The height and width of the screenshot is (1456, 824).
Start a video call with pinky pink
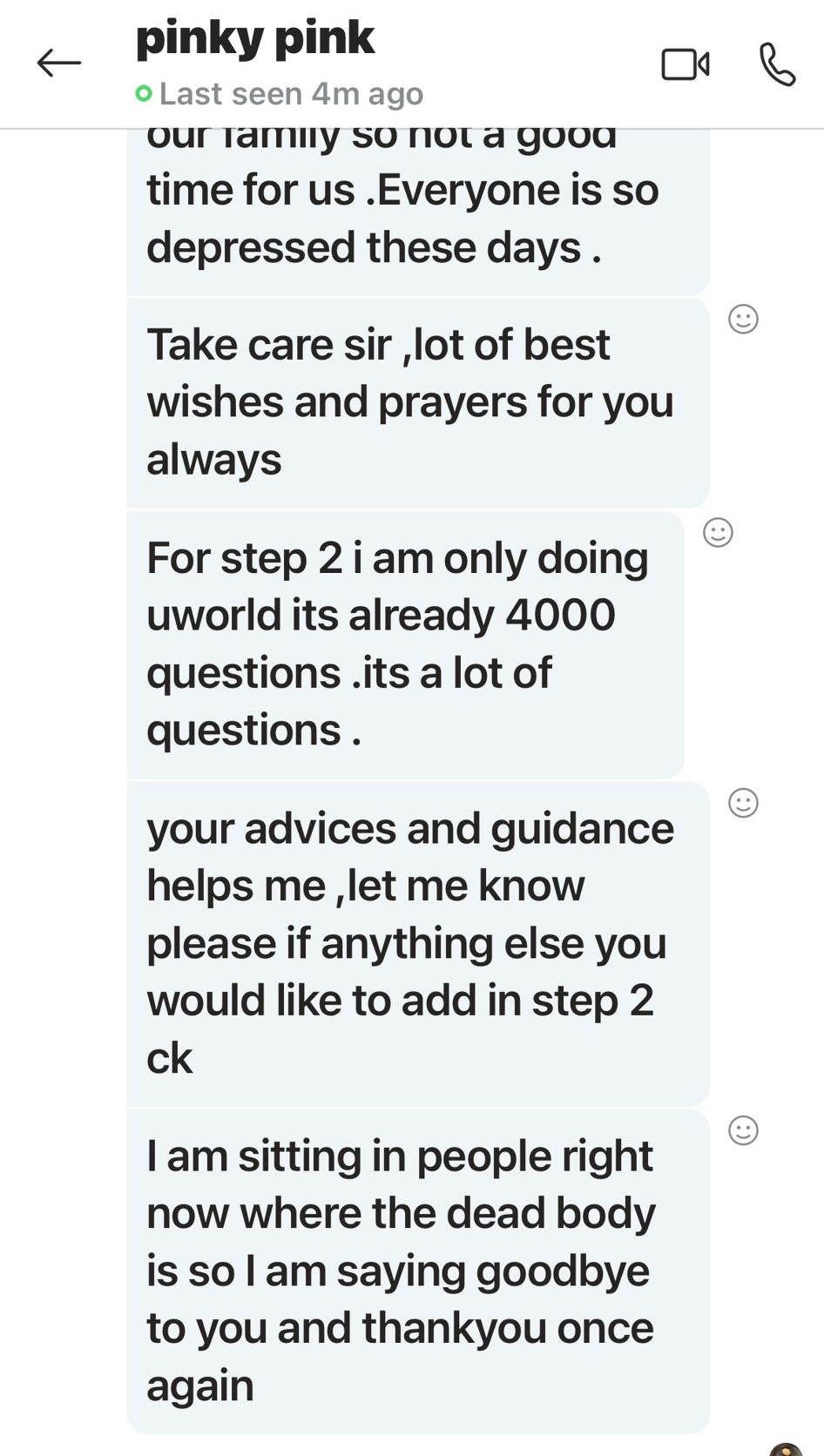tap(686, 64)
